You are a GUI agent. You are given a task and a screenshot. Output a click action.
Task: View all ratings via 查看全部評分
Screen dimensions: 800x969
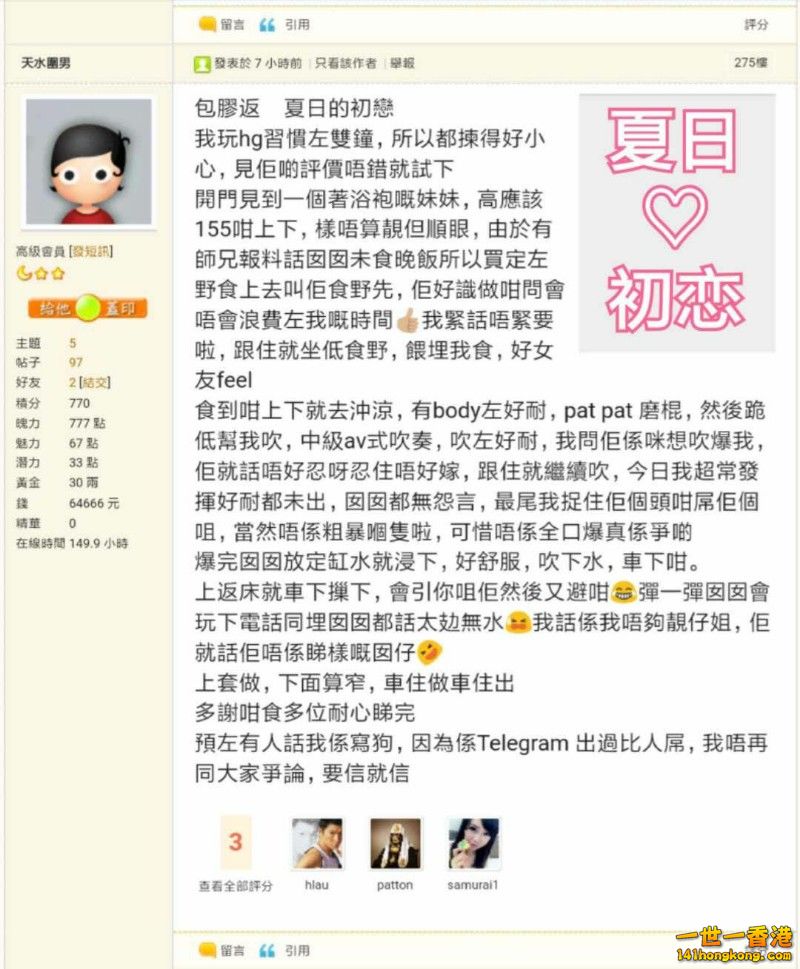point(235,886)
